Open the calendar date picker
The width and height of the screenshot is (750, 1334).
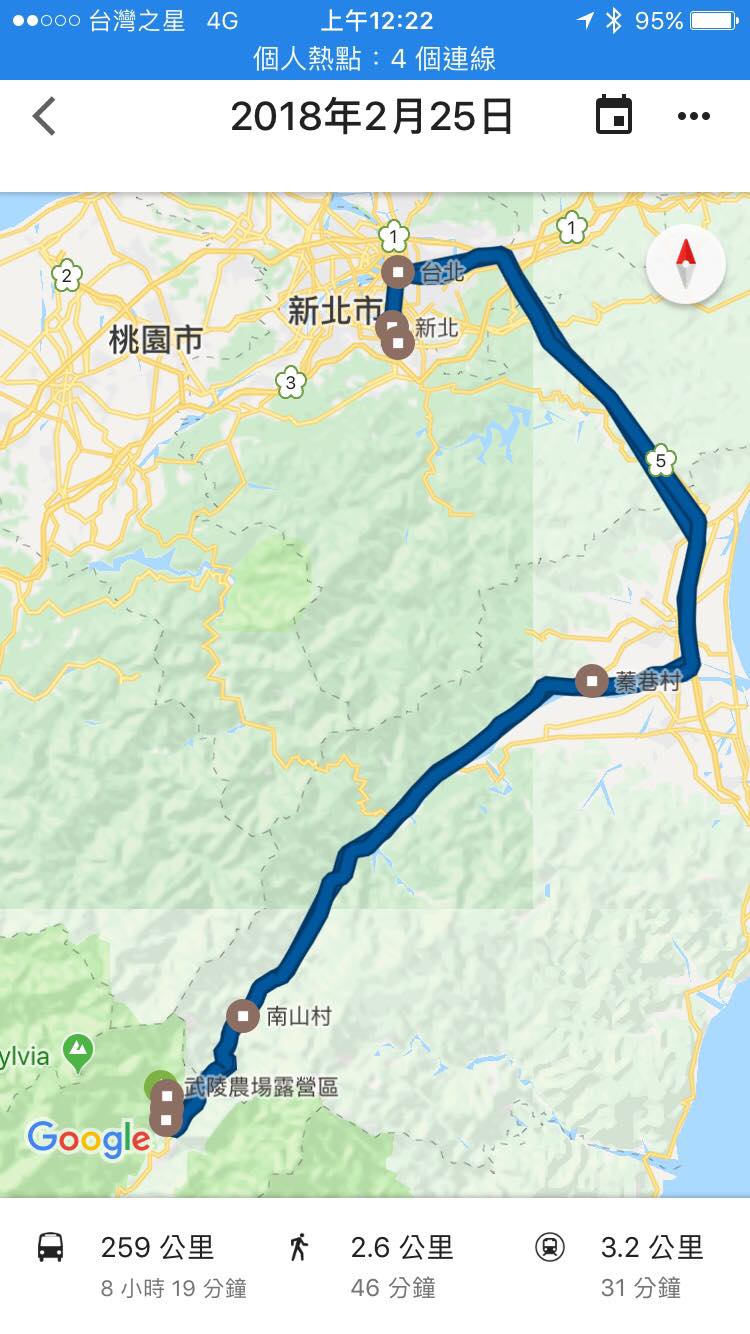pyautogui.click(x=614, y=116)
